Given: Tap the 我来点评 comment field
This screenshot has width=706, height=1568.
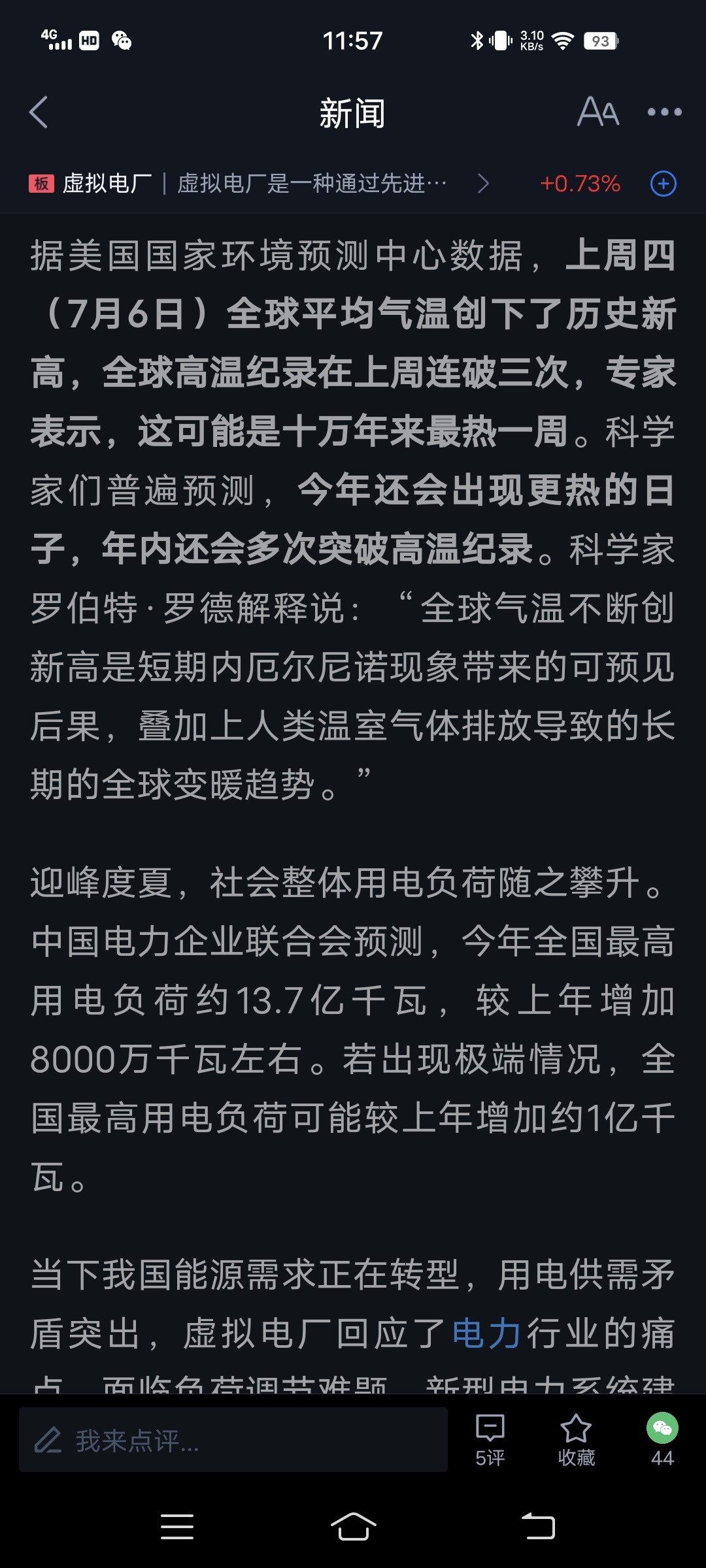Looking at the screenshot, I should 233,1440.
